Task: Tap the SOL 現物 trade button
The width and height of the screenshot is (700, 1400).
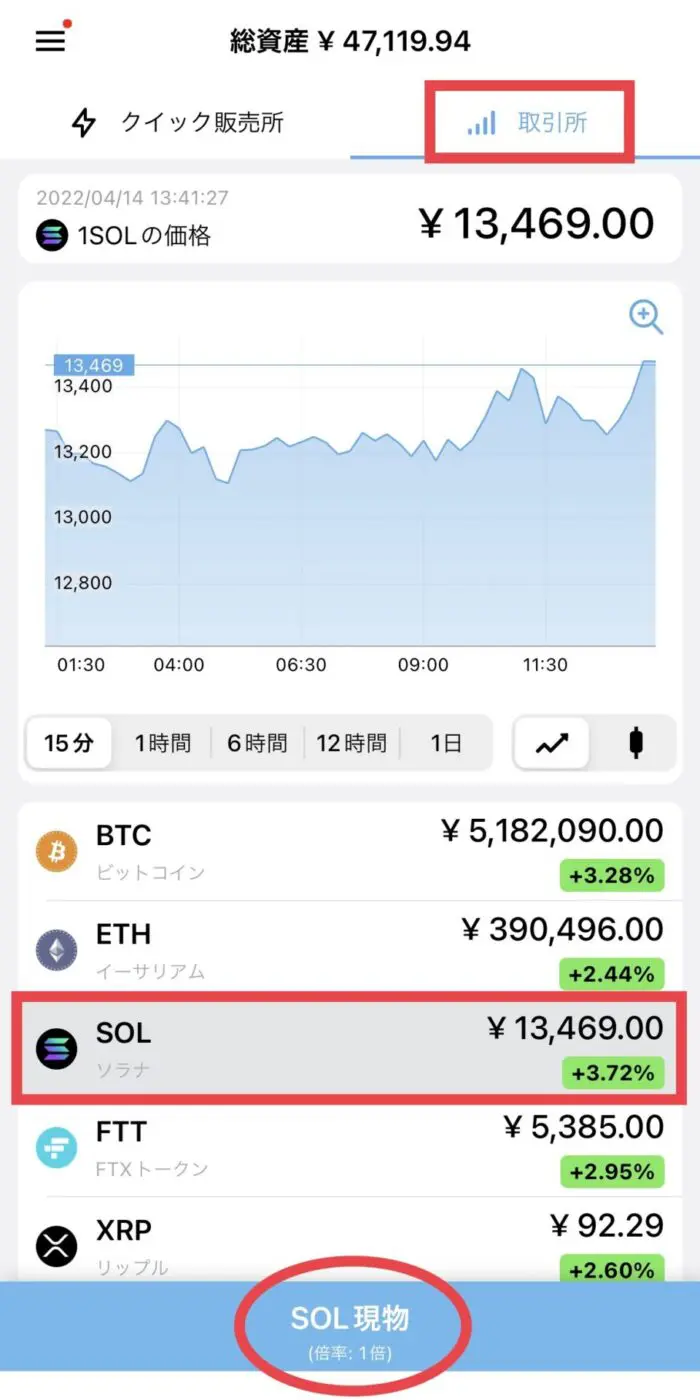Action: (350, 1327)
